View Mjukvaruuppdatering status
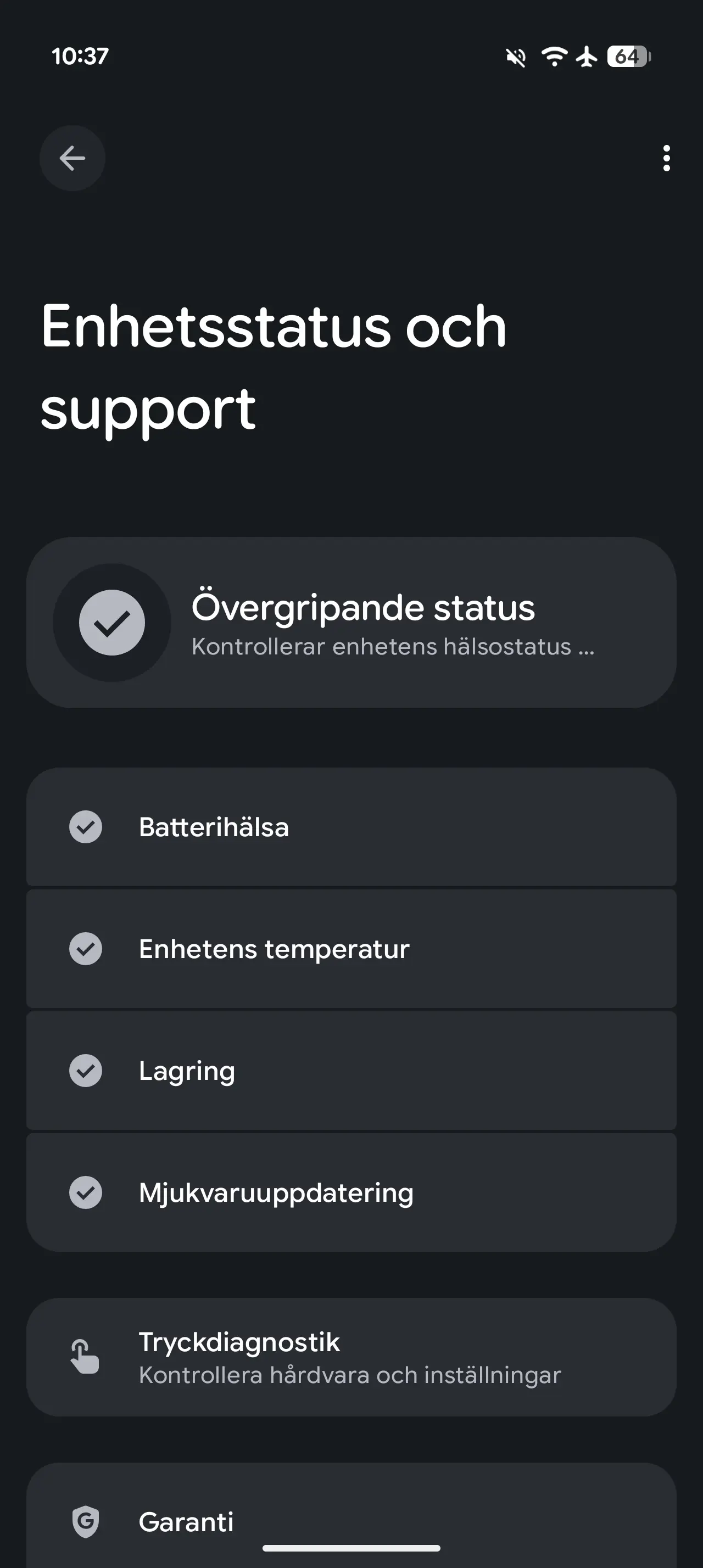703x1568 pixels. coord(351,1192)
